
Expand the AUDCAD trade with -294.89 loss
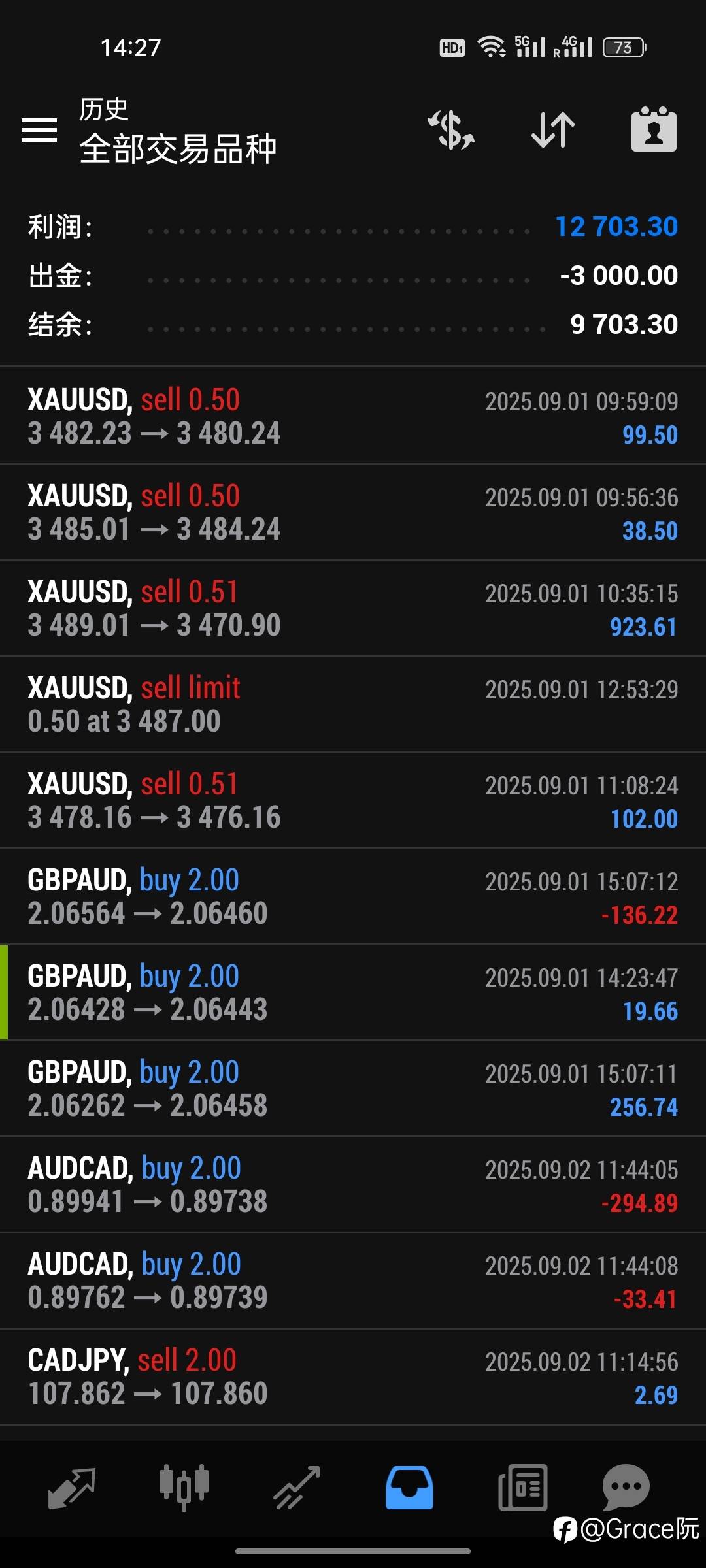pos(353,1184)
